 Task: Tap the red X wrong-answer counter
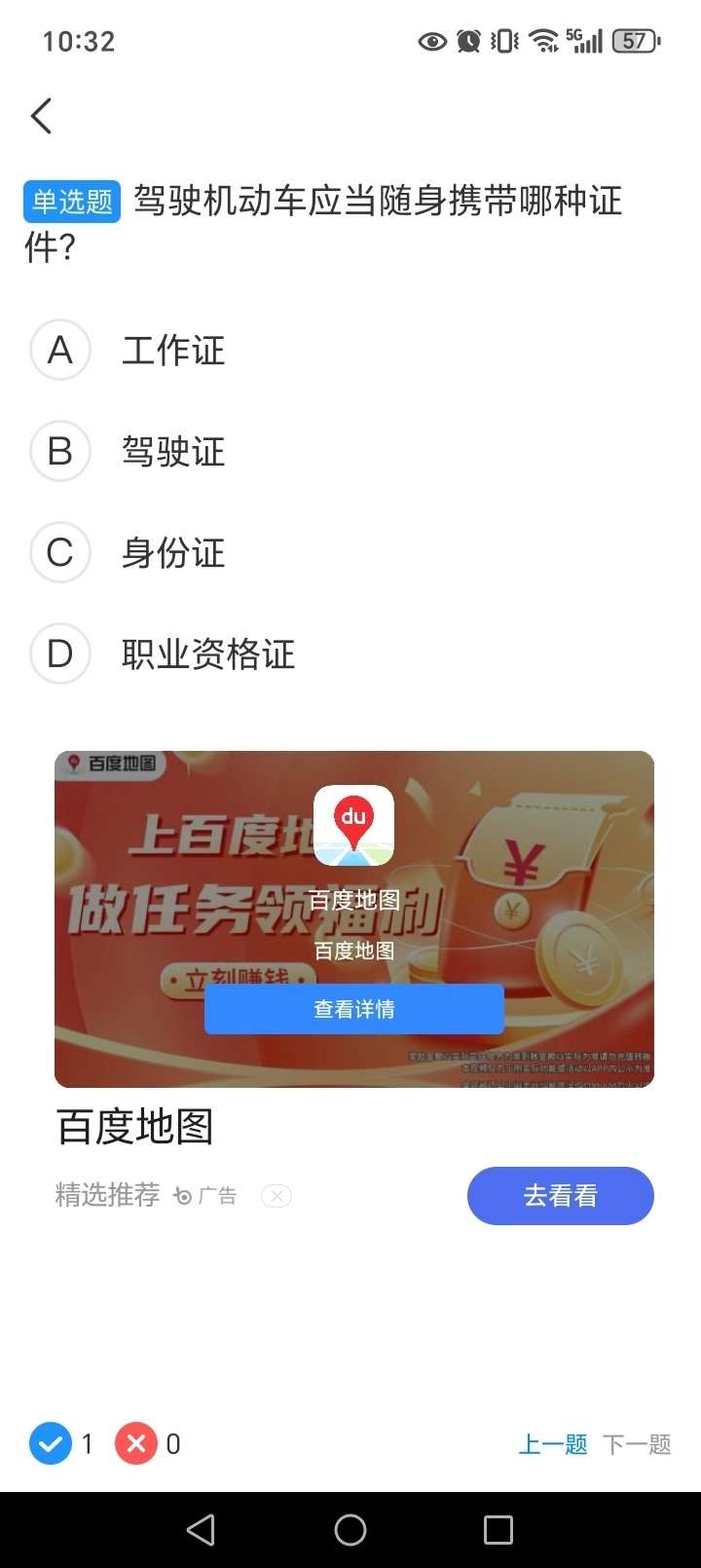click(x=137, y=1443)
